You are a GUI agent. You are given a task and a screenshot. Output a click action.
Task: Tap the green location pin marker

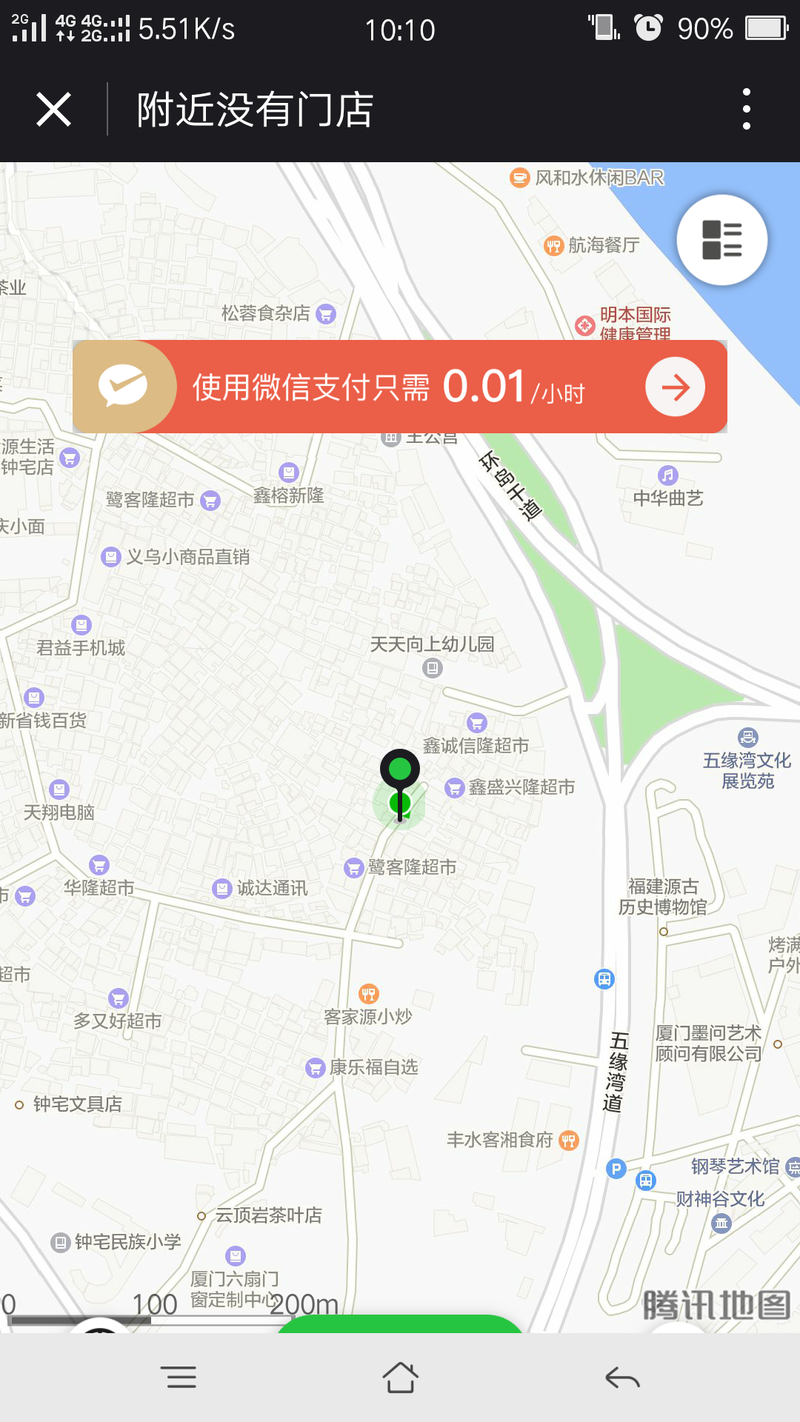pos(400,772)
